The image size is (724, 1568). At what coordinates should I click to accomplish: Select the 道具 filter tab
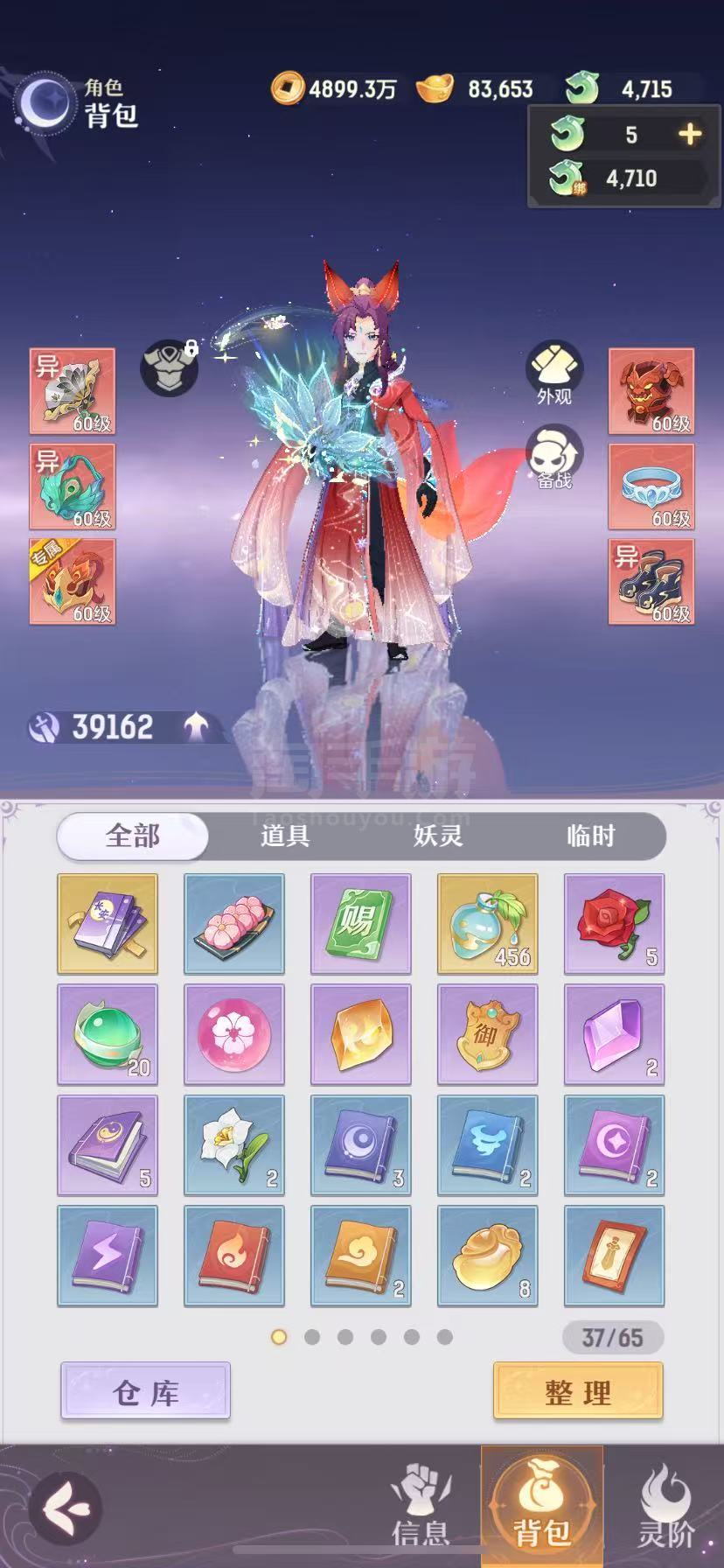(285, 836)
